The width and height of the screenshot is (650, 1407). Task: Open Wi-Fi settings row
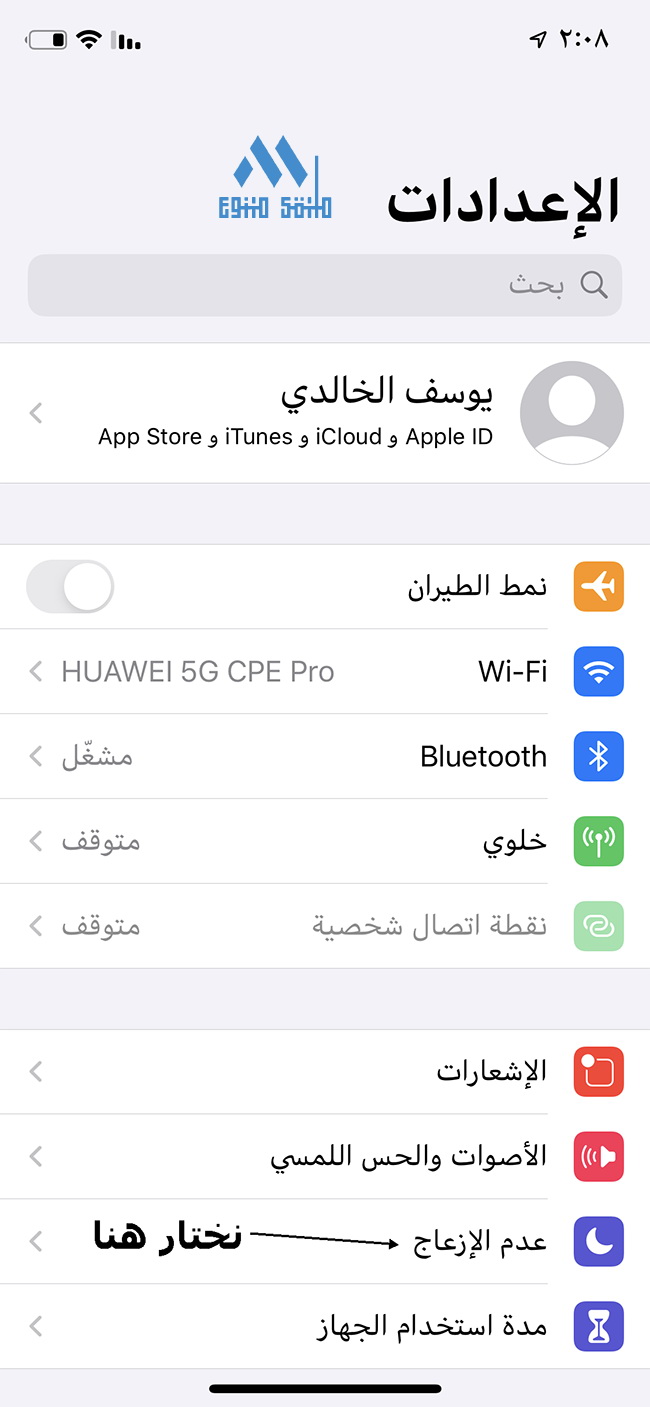[x=325, y=671]
